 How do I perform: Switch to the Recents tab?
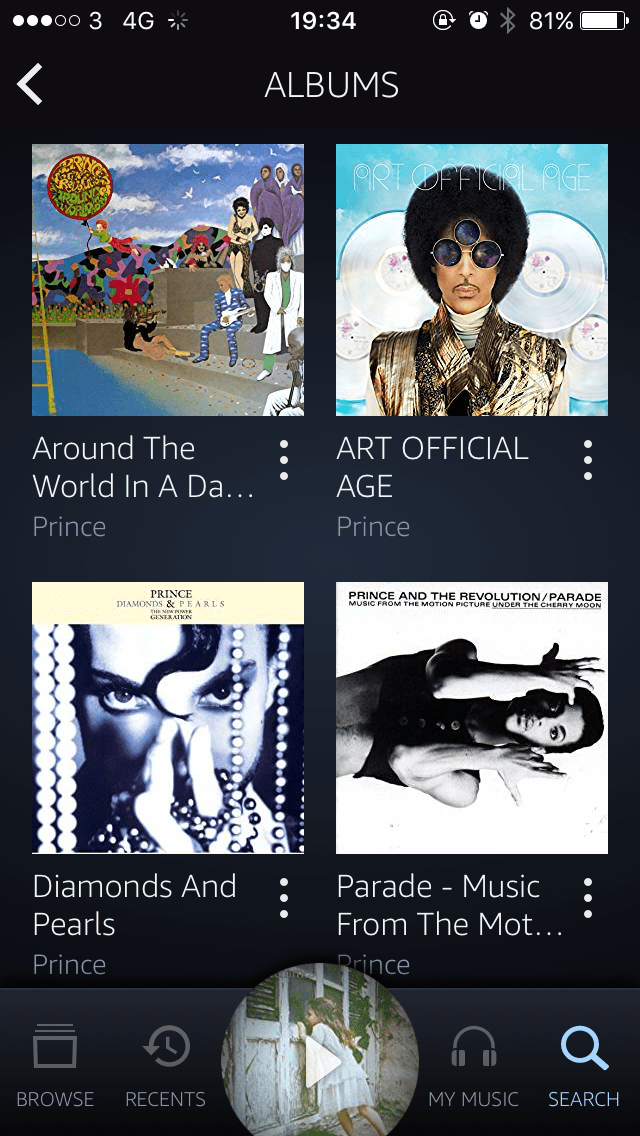click(165, 1066)
